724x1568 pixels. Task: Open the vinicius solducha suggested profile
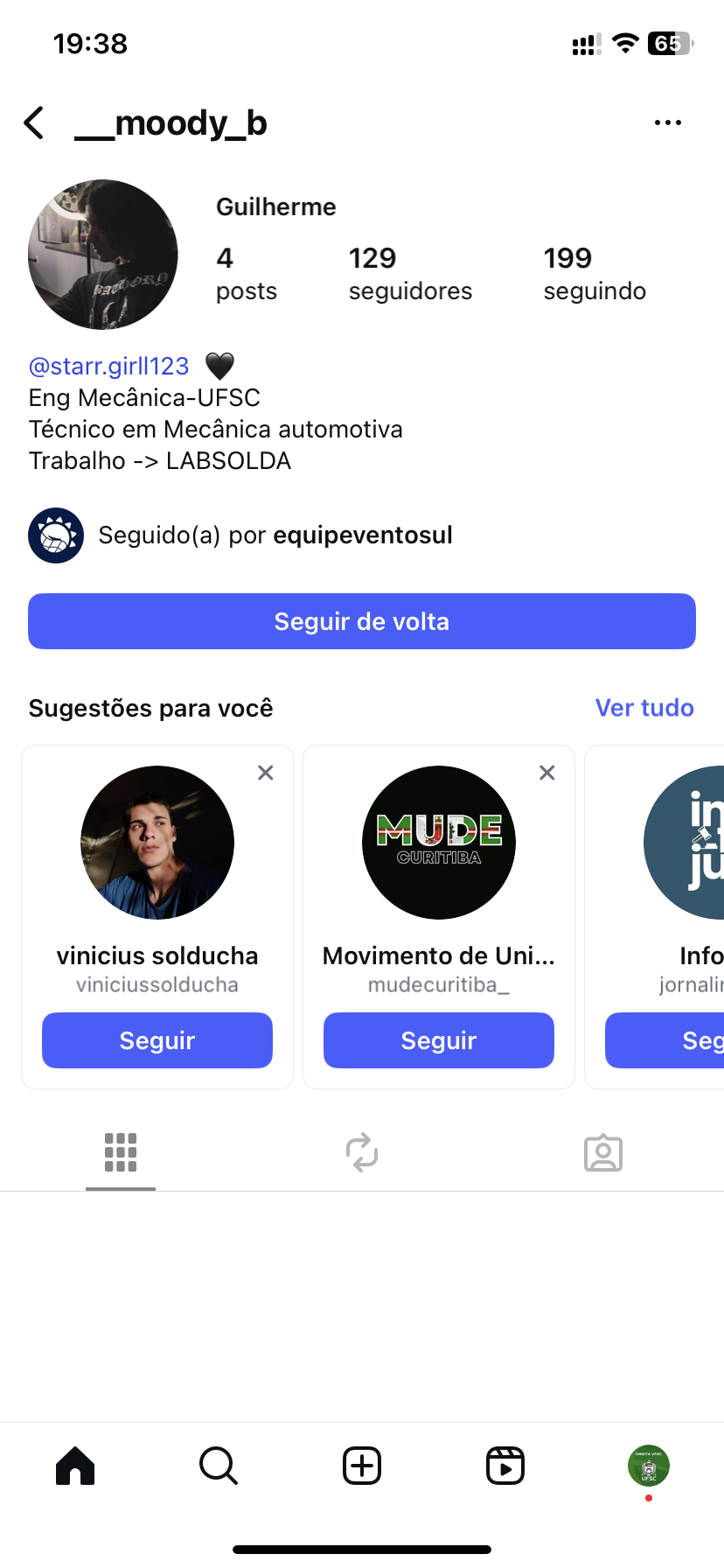(x=157, y=843)
